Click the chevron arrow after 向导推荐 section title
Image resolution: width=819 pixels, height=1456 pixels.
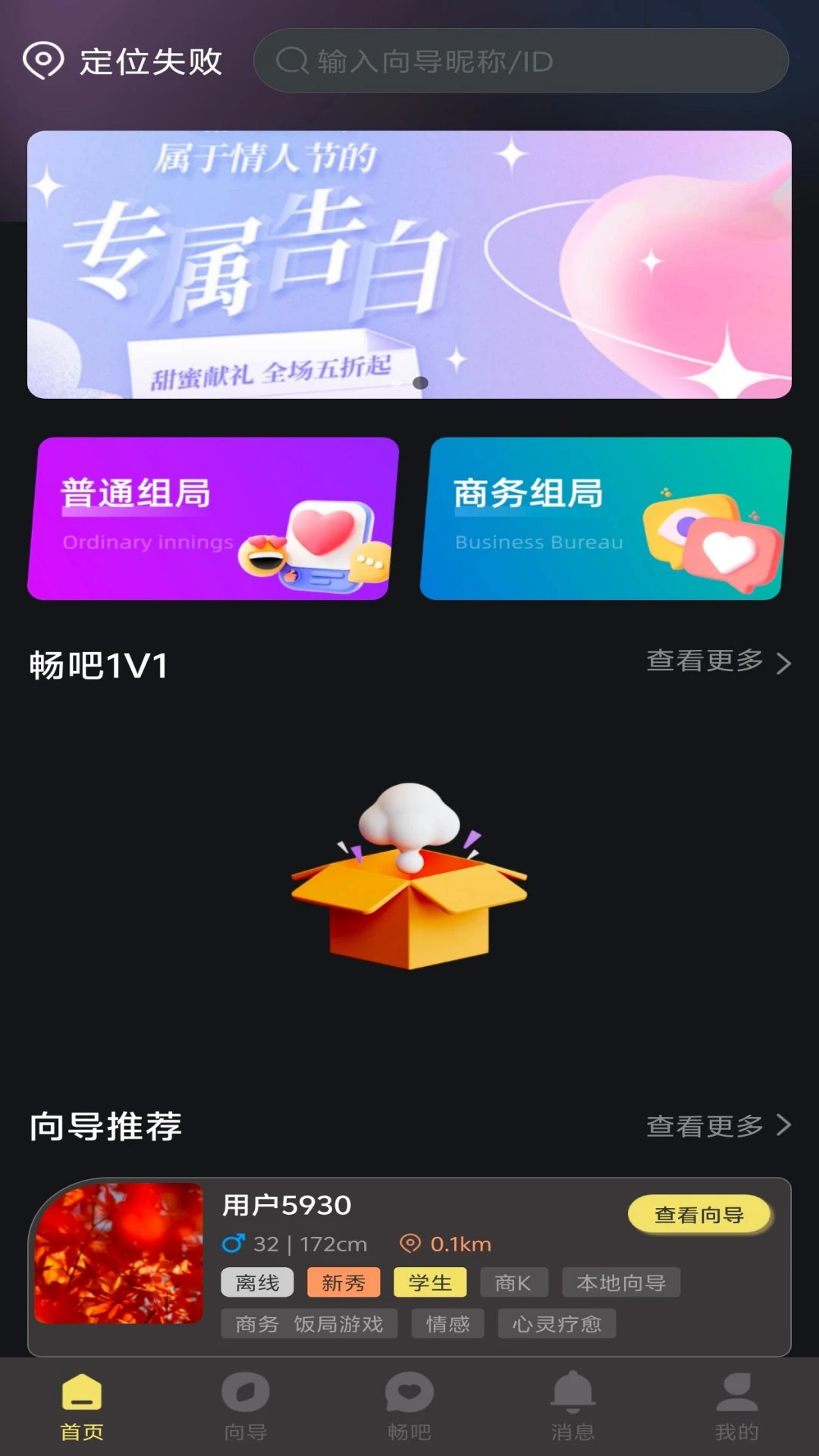(786, 1128)
